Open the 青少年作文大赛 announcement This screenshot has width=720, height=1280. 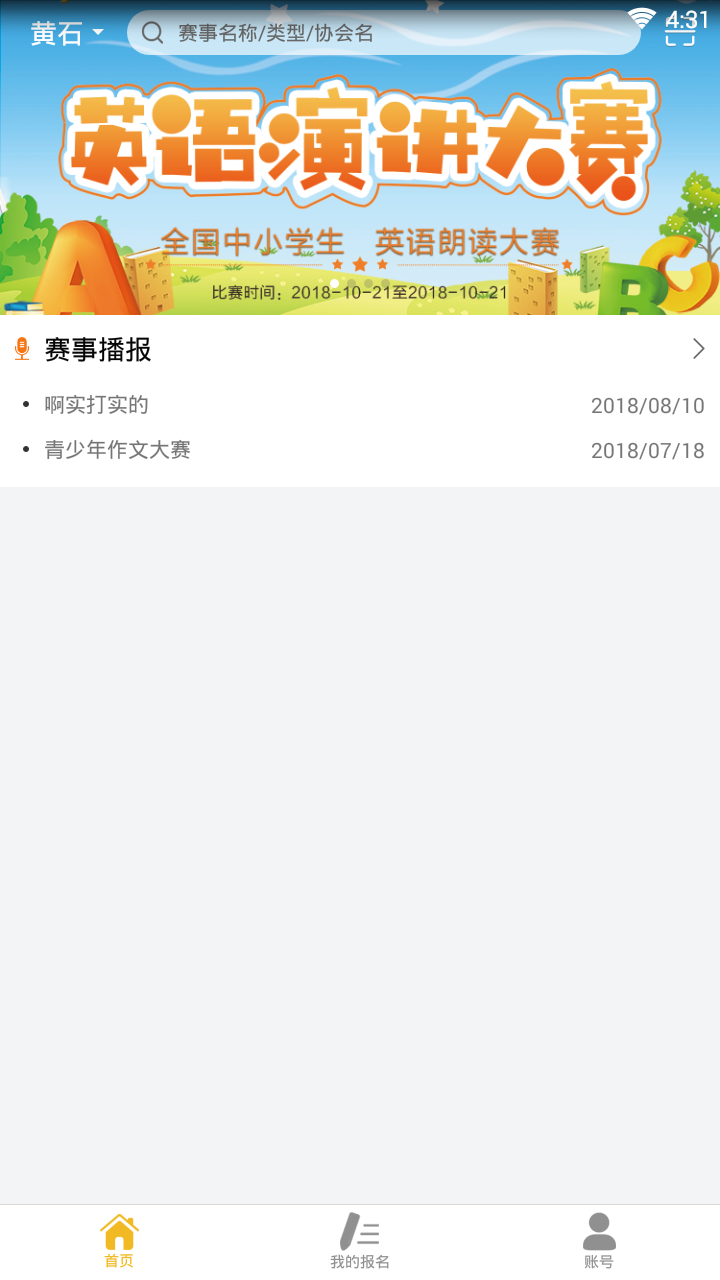[118, 450]
